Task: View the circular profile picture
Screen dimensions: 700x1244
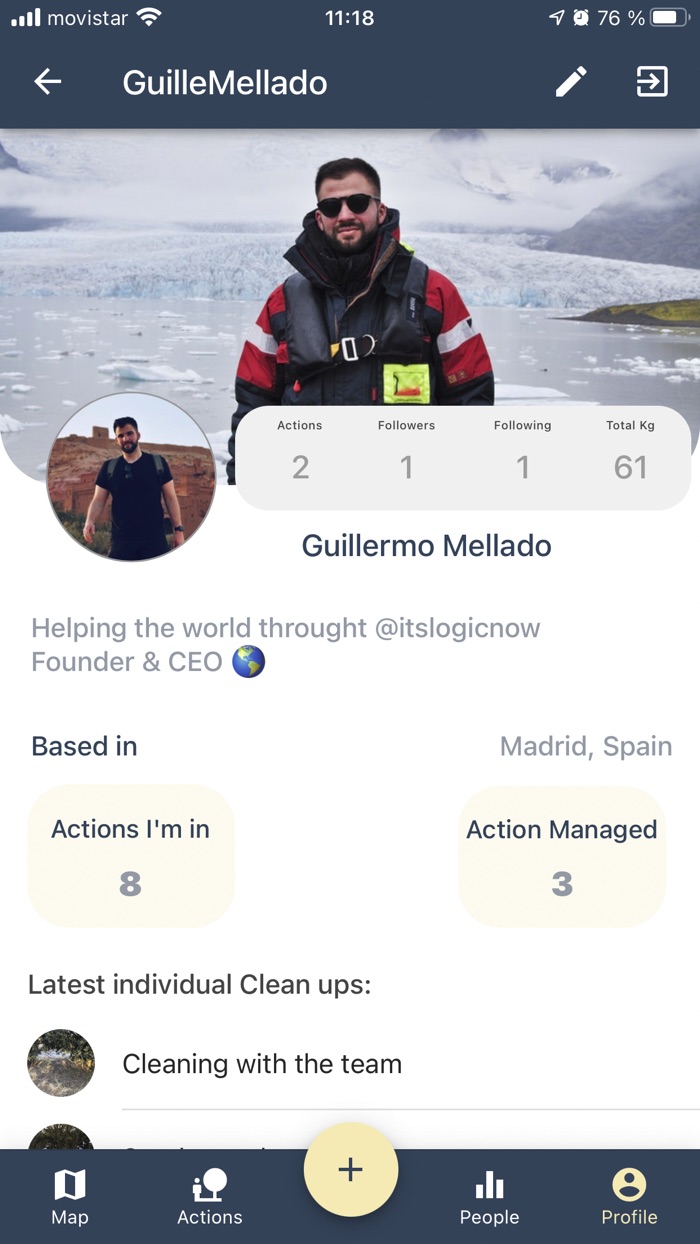Action: point(131,476)
